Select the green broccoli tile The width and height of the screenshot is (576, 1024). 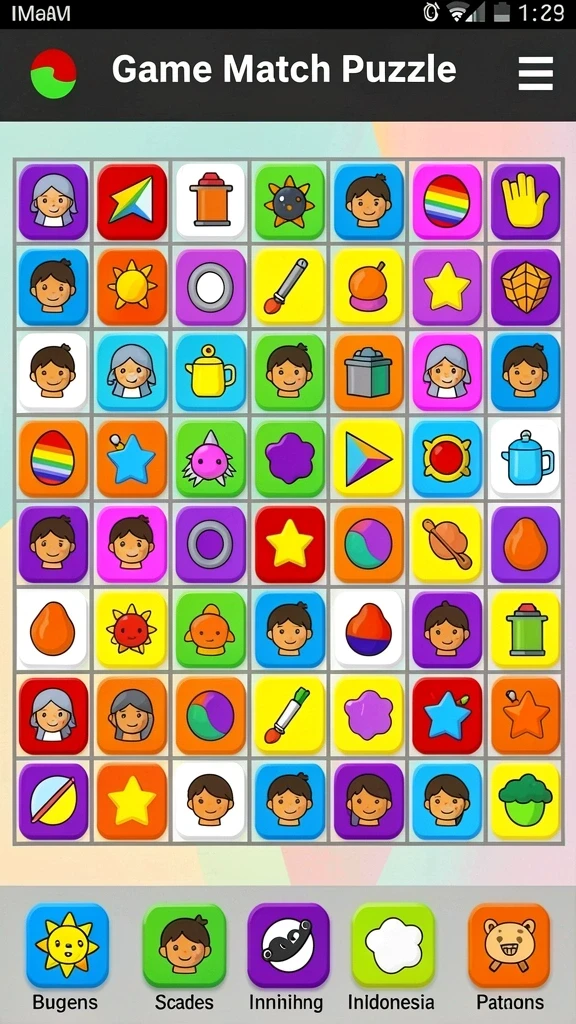525,801
